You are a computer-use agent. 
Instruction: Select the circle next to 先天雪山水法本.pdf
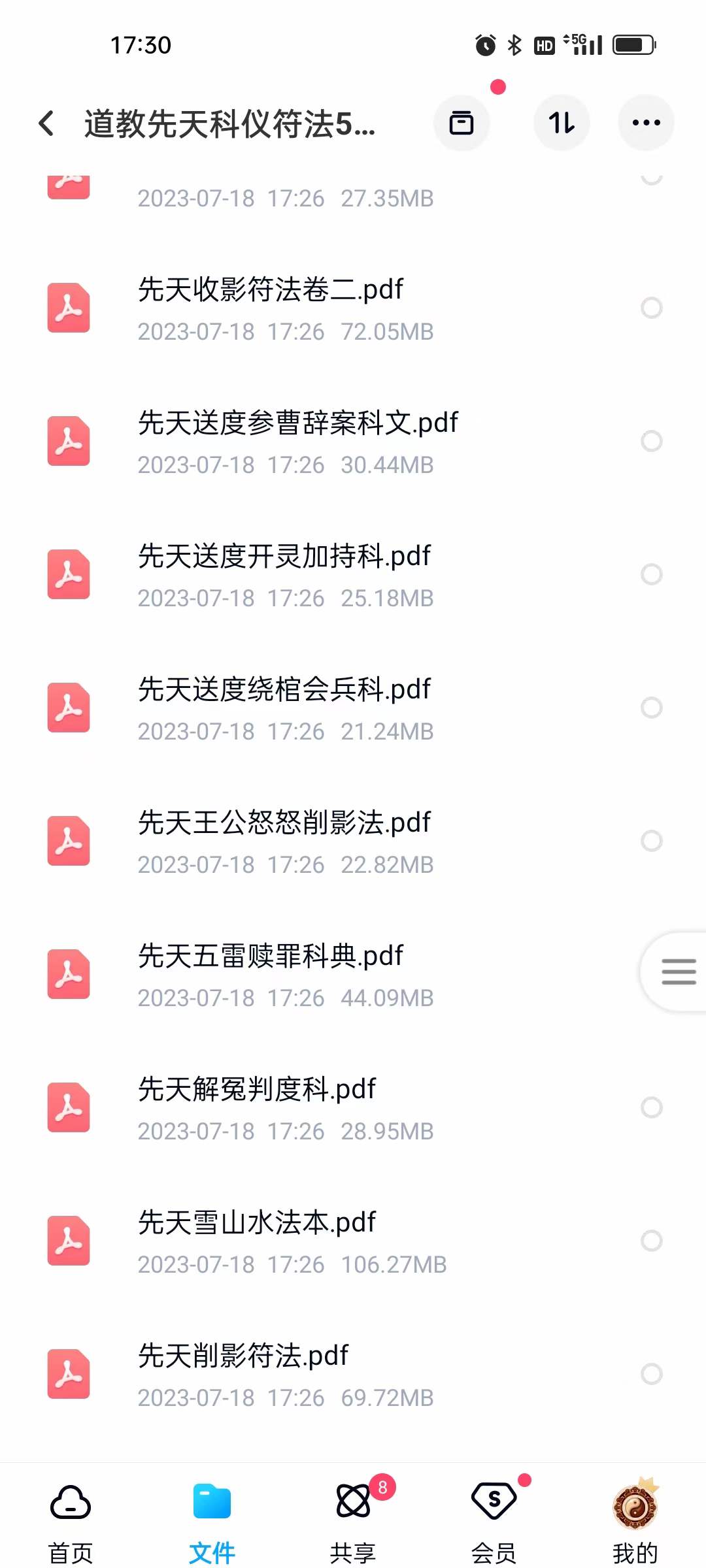click(x=652, y=1240)
